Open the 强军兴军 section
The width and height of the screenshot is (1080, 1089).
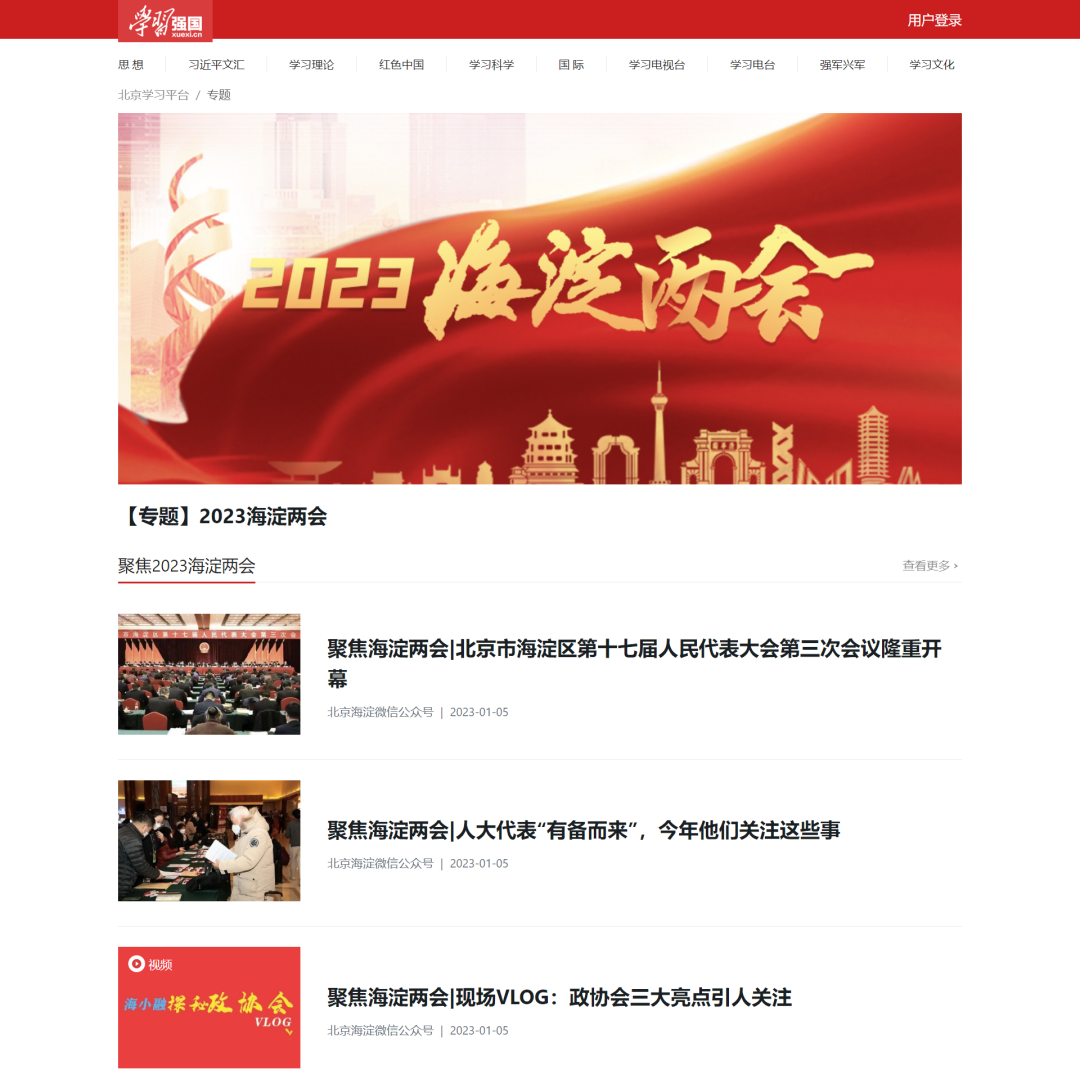[x=842, y=65]
